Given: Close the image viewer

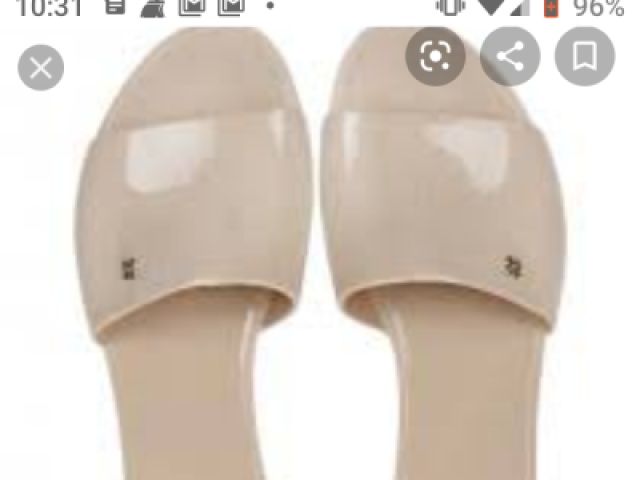Looking at the screenshot, I should click(41, 68).
